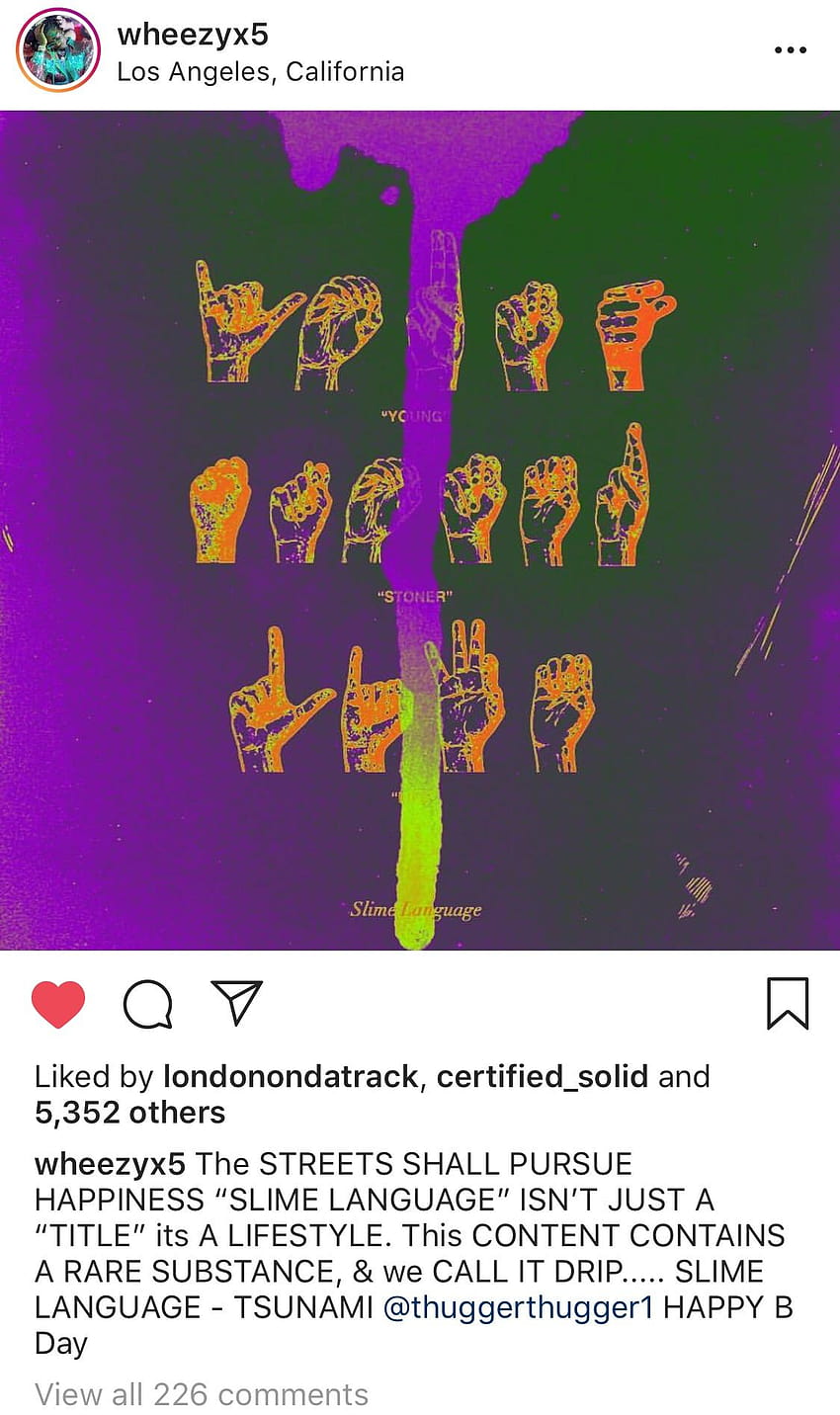Image resolution: width=840 pixels, height=1415 pixels.
Task: Share the post with the paper plane icon
Action: coord(237,1003)
